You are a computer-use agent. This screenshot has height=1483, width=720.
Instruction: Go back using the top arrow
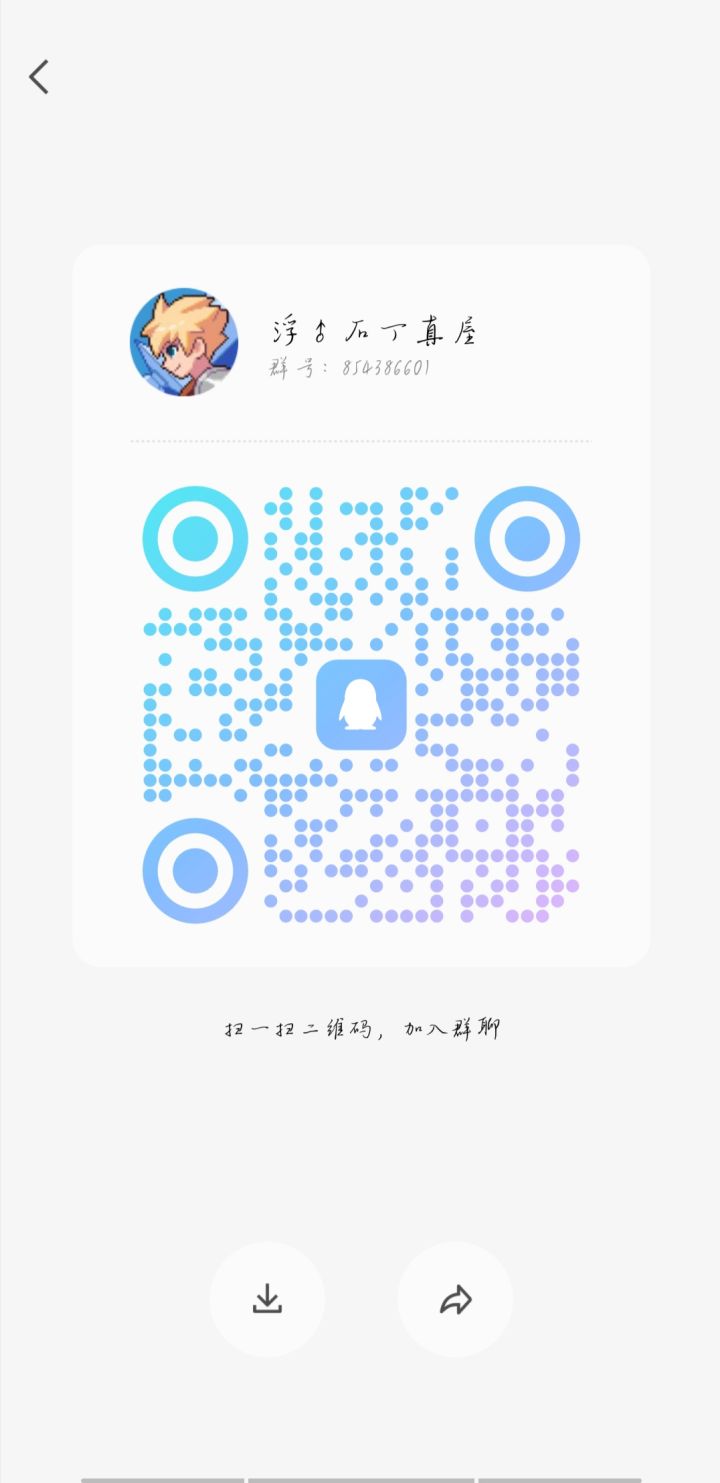(x=39, y=77)
